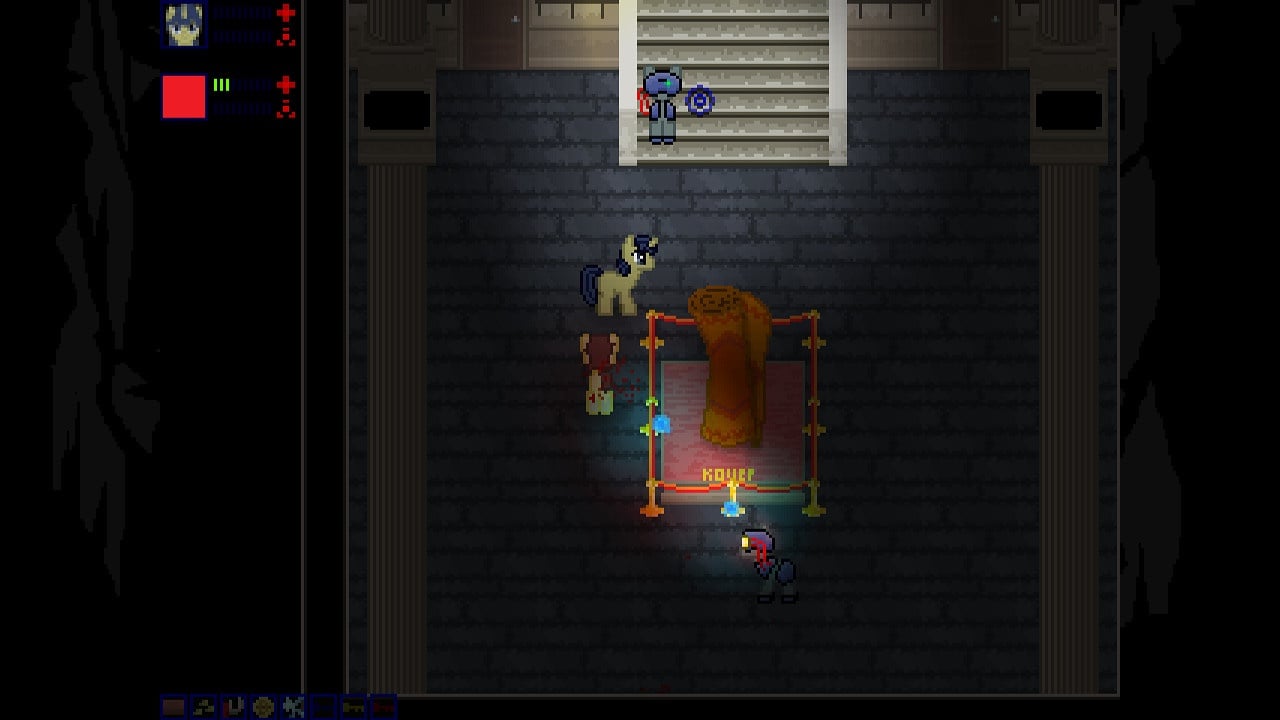This screenshot has height=720, width=1280.
Task: Select the red square party member portrait
Action: point(184,97)
